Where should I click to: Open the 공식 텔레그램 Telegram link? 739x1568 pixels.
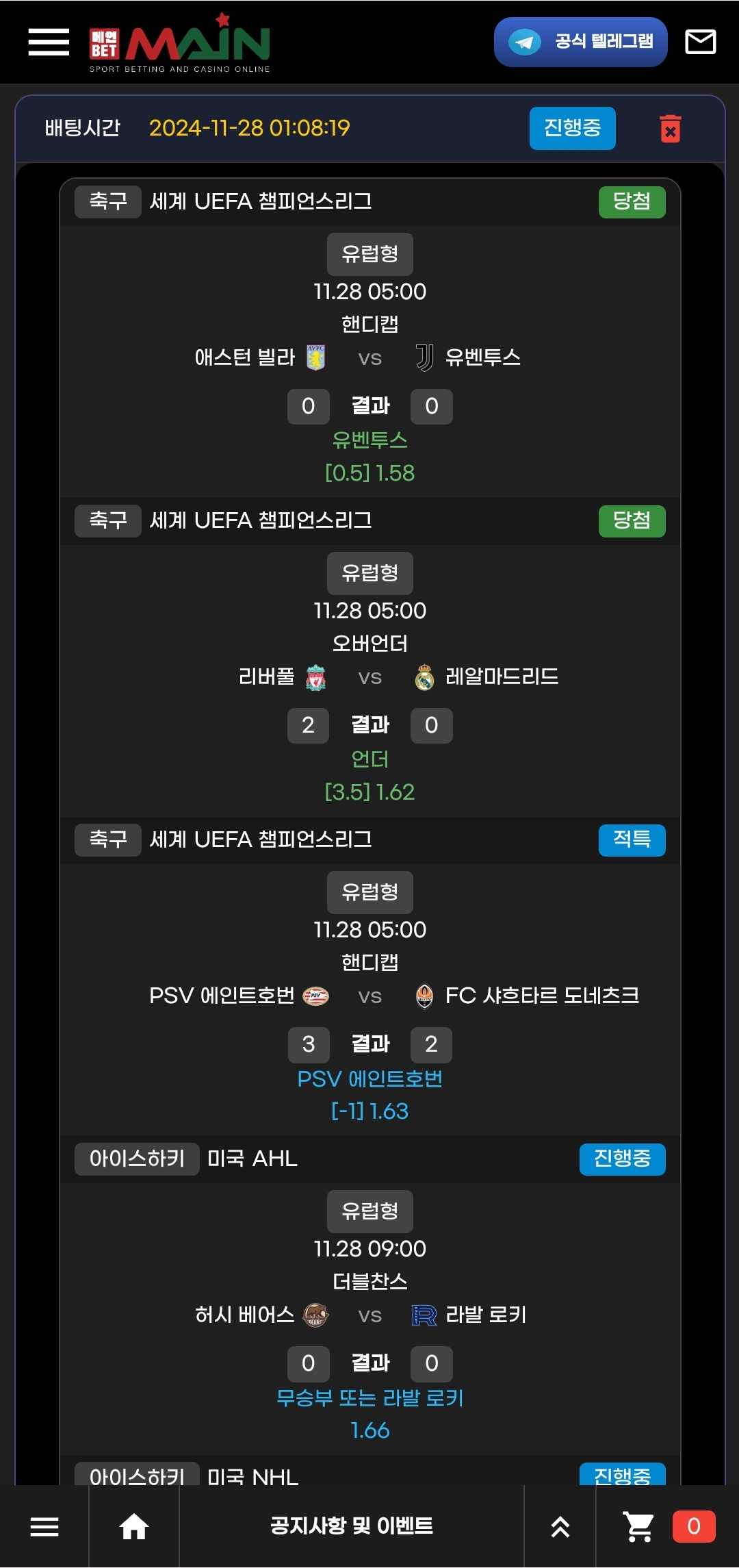580,42
